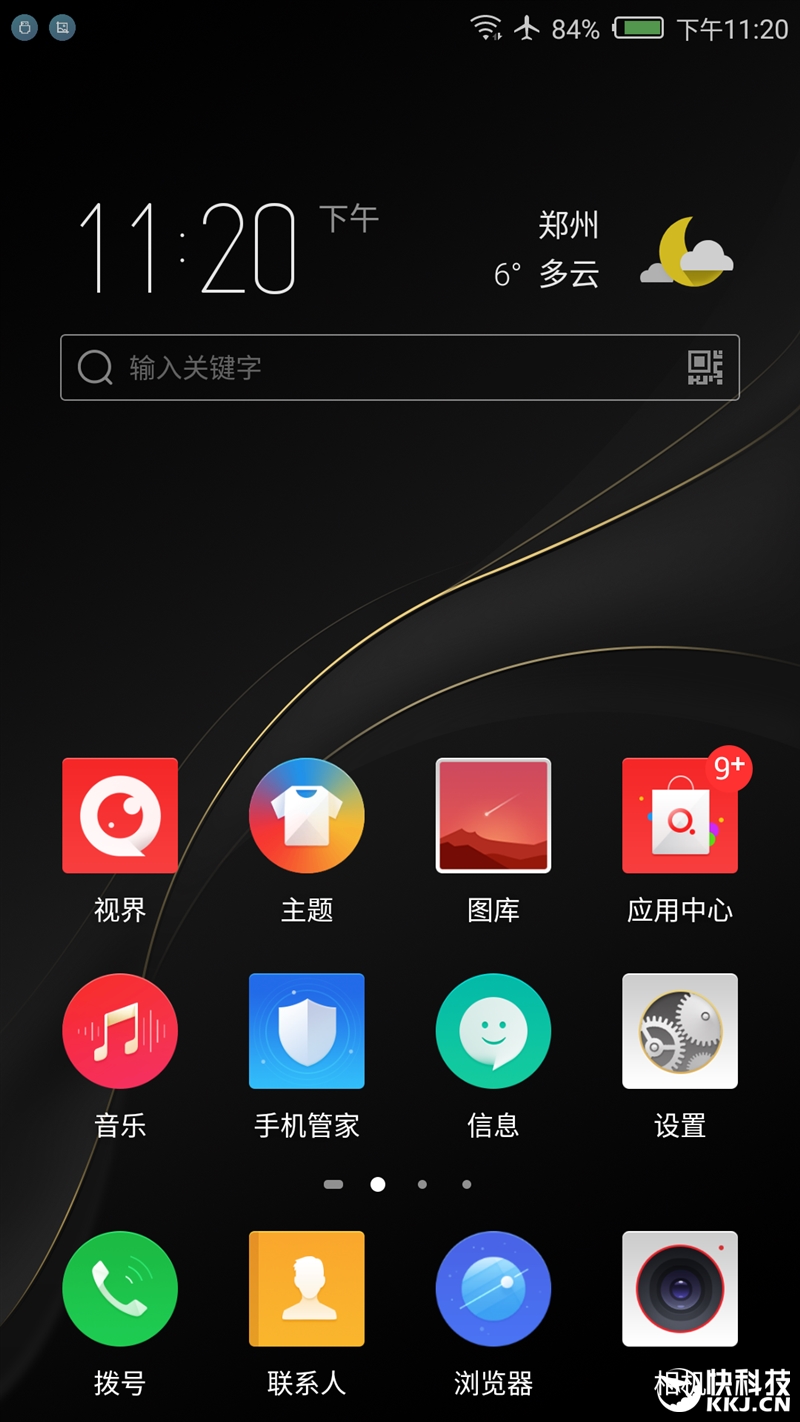Open 应用中心 app store
The image size is (800, 1422).
pyautogui.click(x=680, y=815)
